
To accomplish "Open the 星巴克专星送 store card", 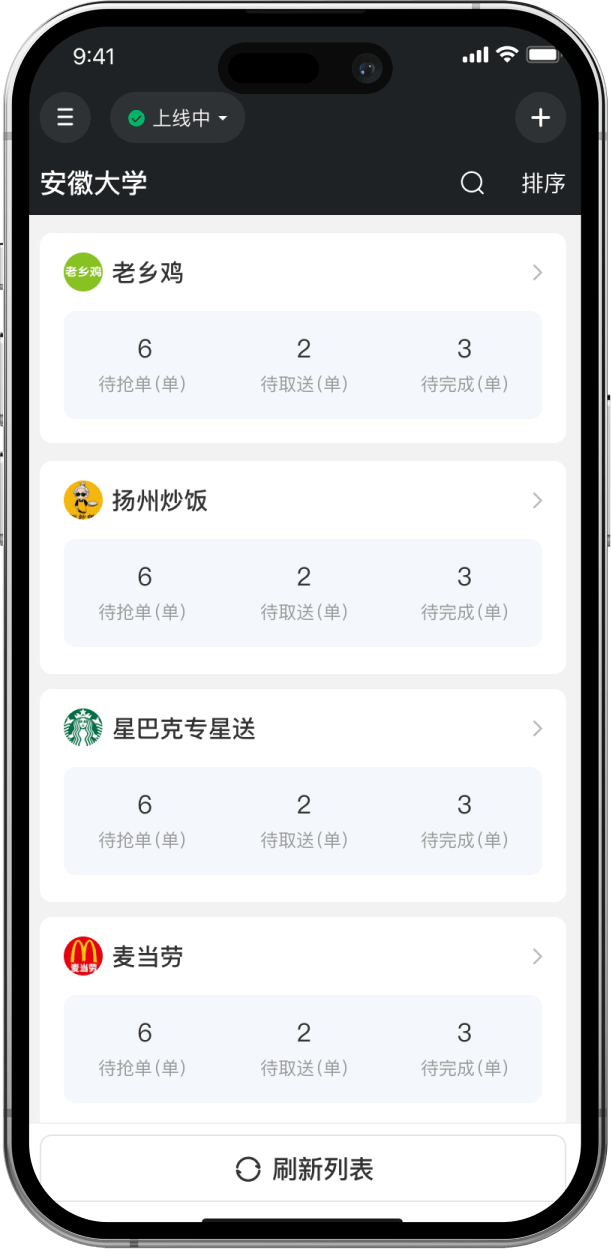I will pos(303,728).
